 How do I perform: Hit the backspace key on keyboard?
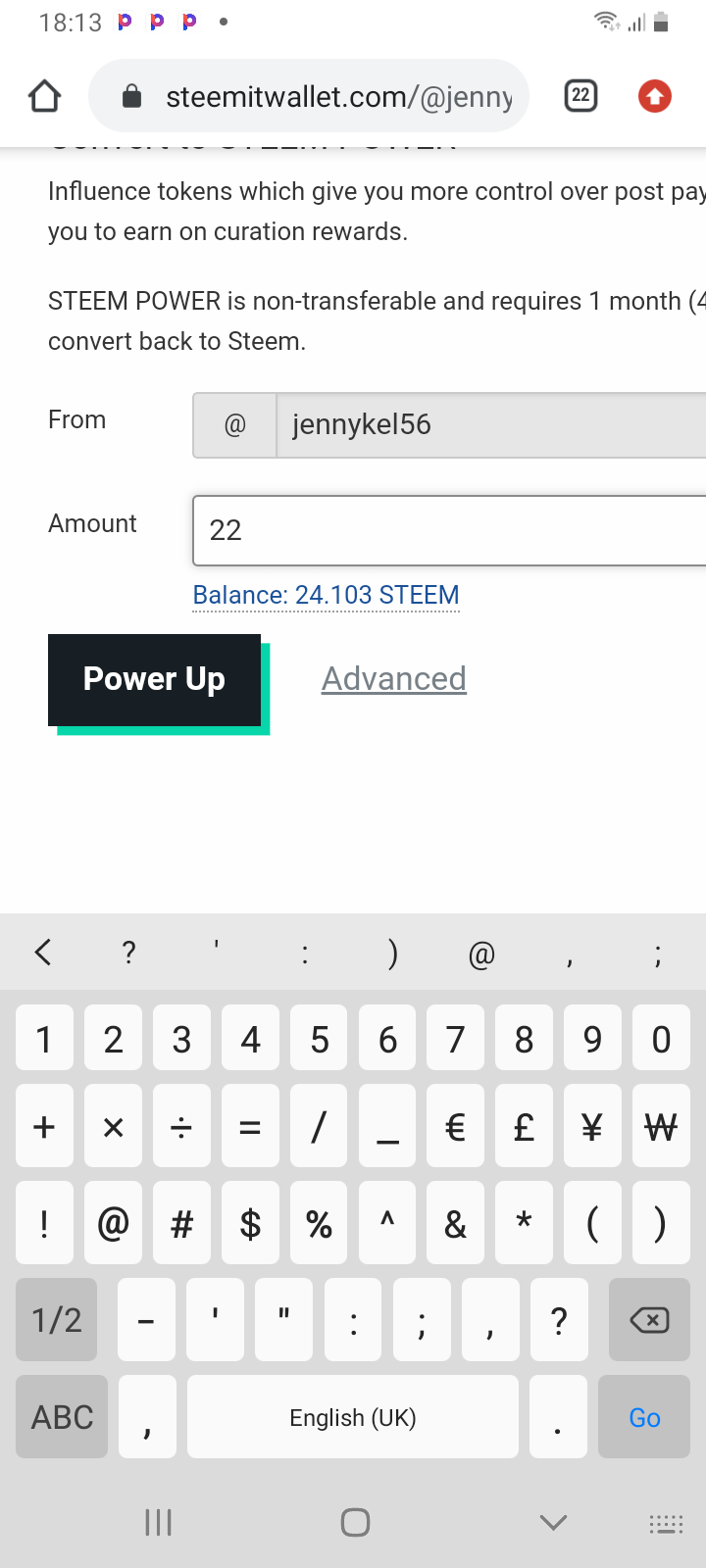649,1320
